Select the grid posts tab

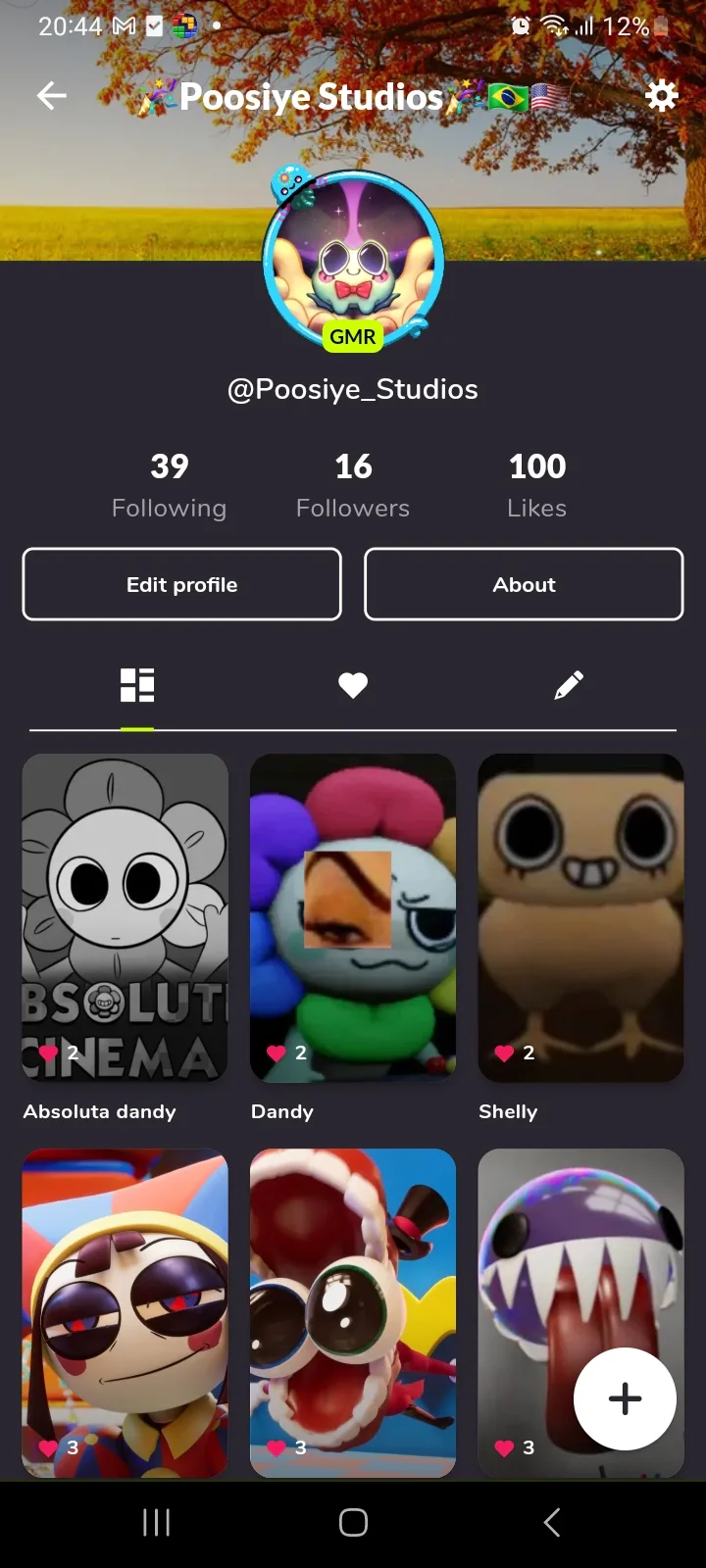[x=137, y=685]
